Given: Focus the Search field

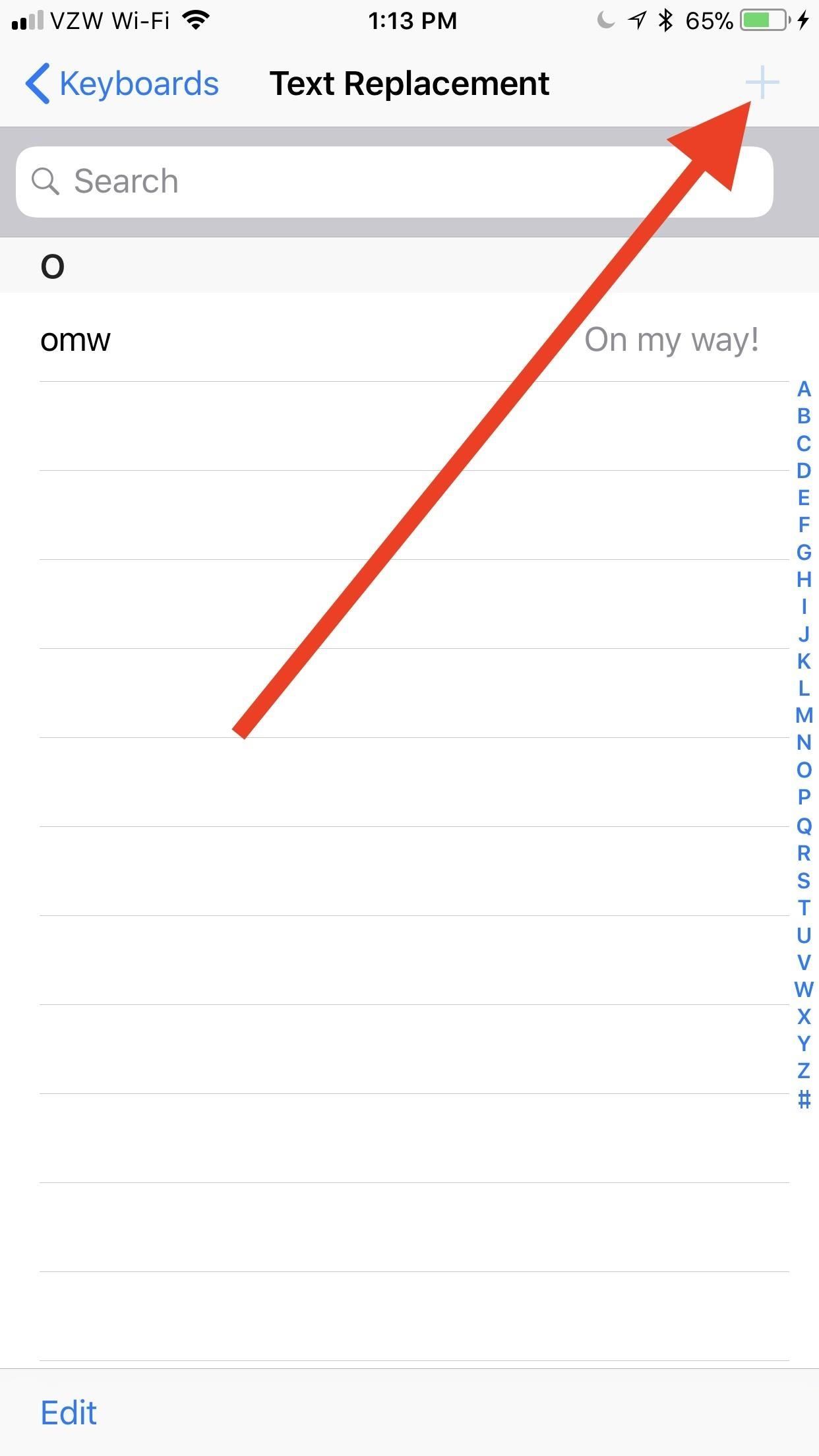Looking at the screenshot, I should (x=394, y=181).
